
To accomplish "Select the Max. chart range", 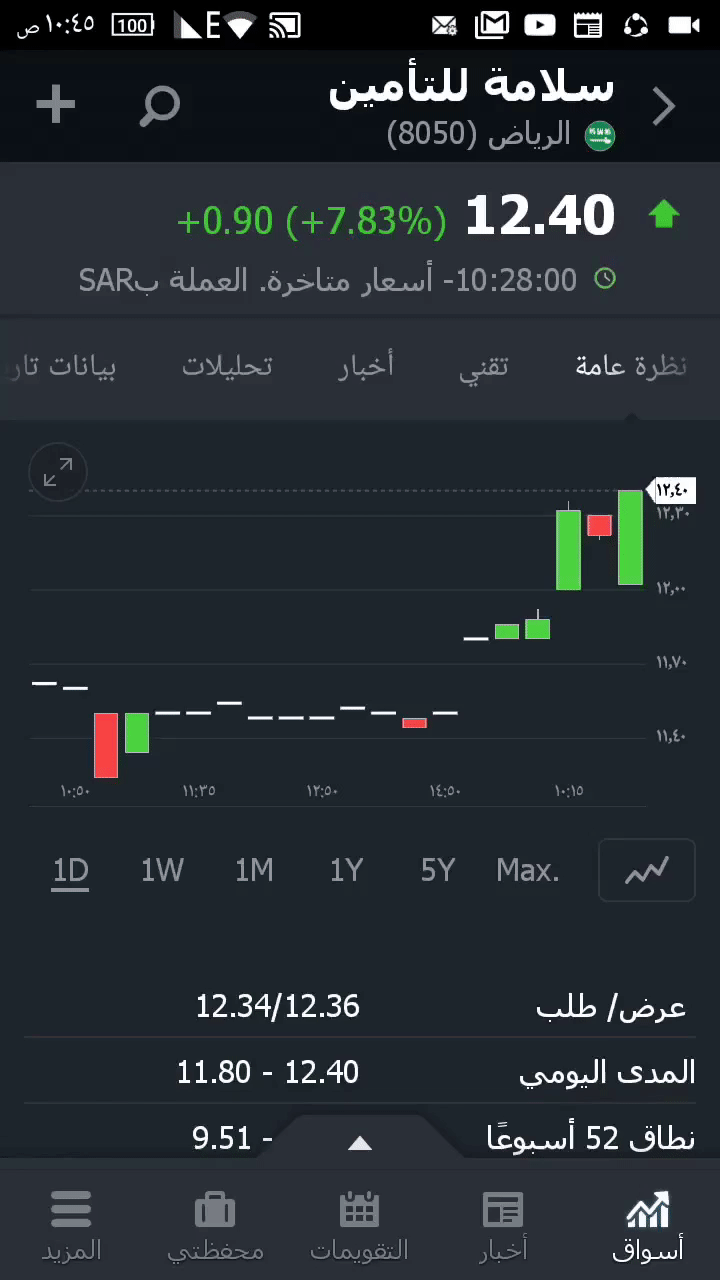I will click(528, 871).
